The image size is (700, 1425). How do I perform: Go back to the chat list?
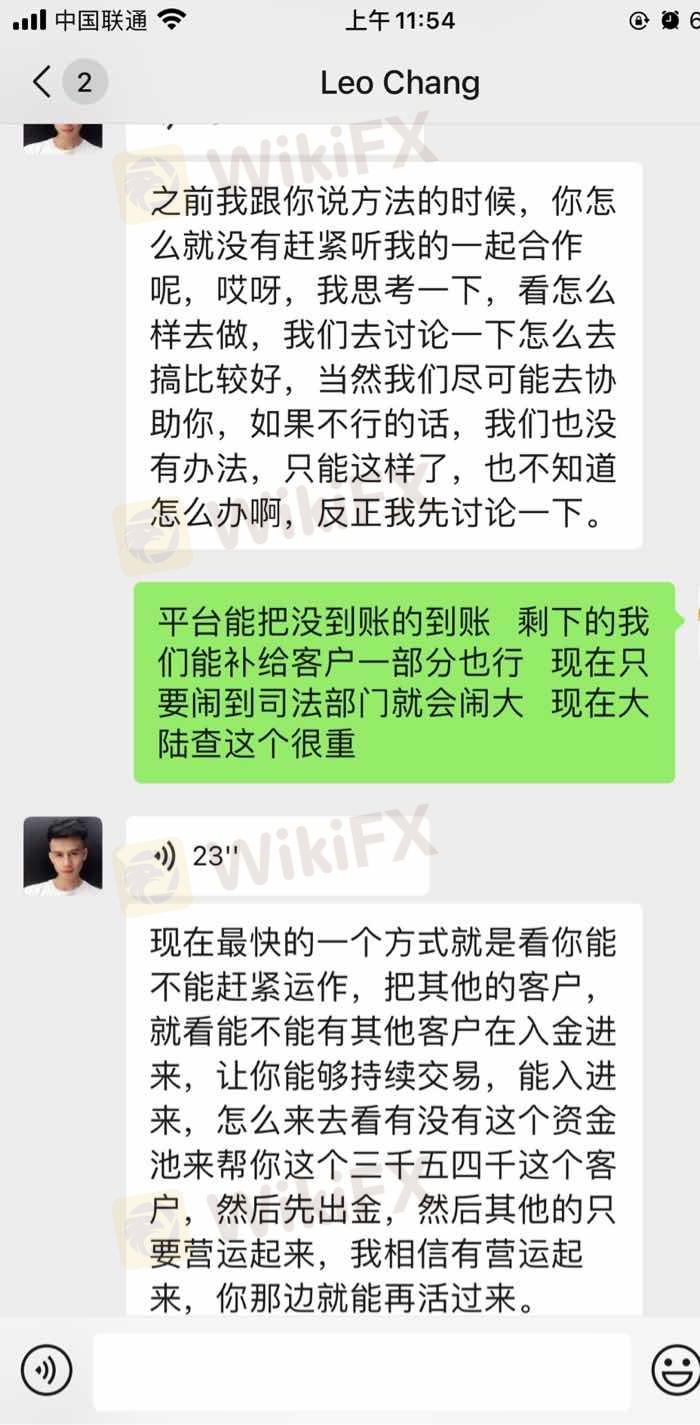(x=42, y=82)
